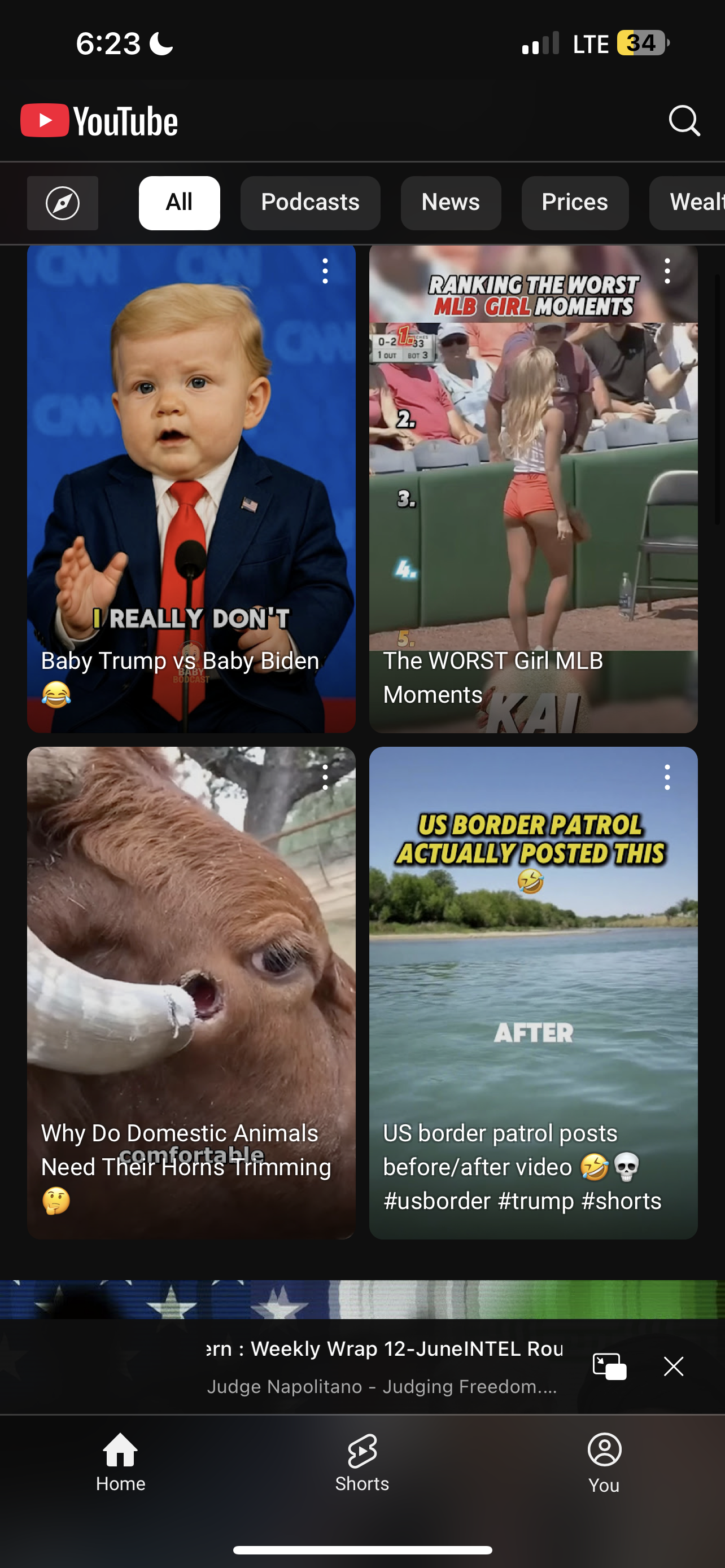Select the Prices chip
This screenshot has height=1568, width=725.
click(575, 203)
